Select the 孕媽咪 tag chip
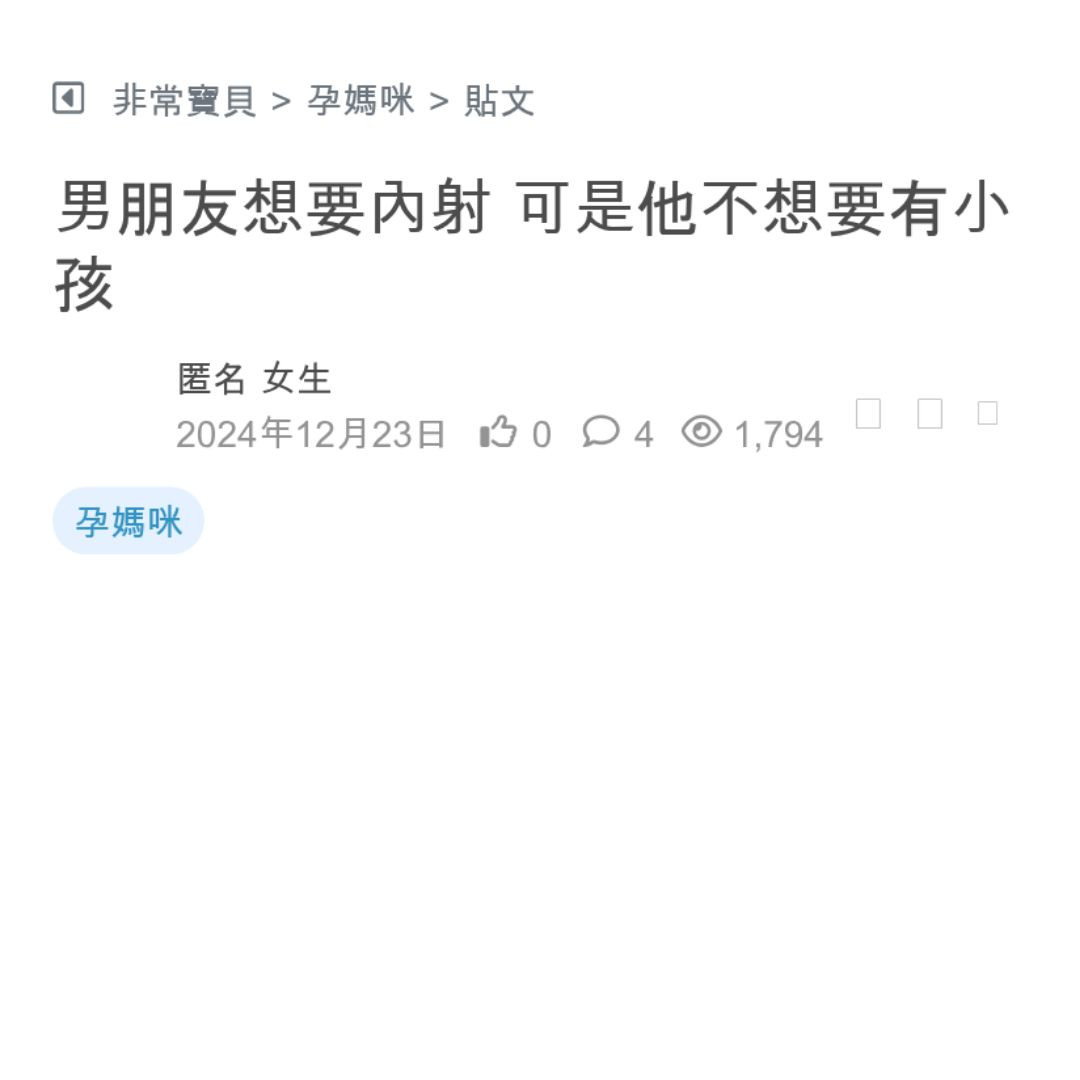This screenshot has height=1080, width=1080. coord(128,521)
